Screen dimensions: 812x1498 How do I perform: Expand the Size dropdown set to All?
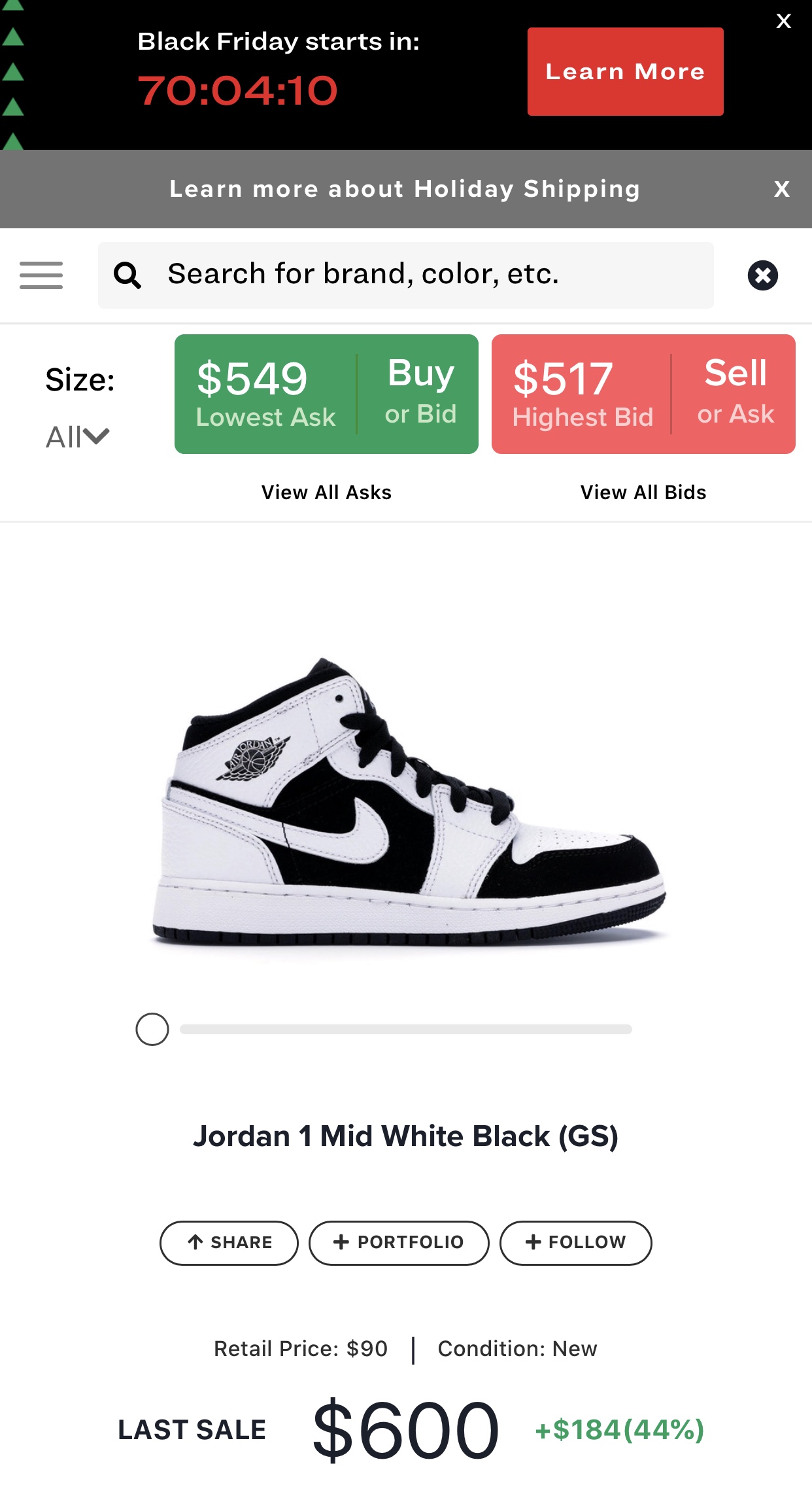(77, 436)
